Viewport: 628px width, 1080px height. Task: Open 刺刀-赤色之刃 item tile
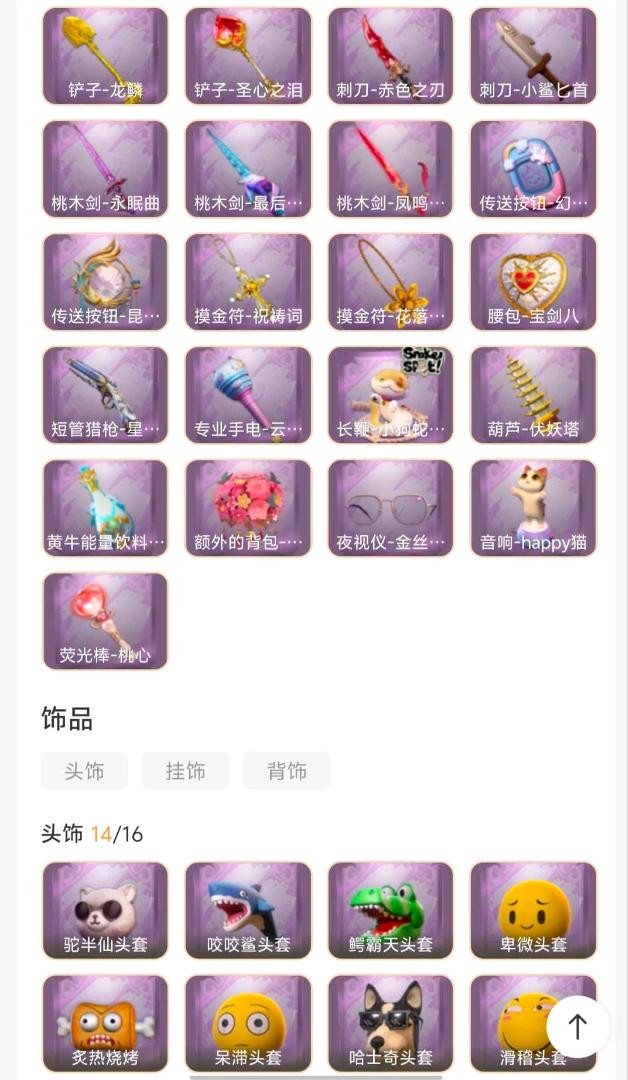391,56
